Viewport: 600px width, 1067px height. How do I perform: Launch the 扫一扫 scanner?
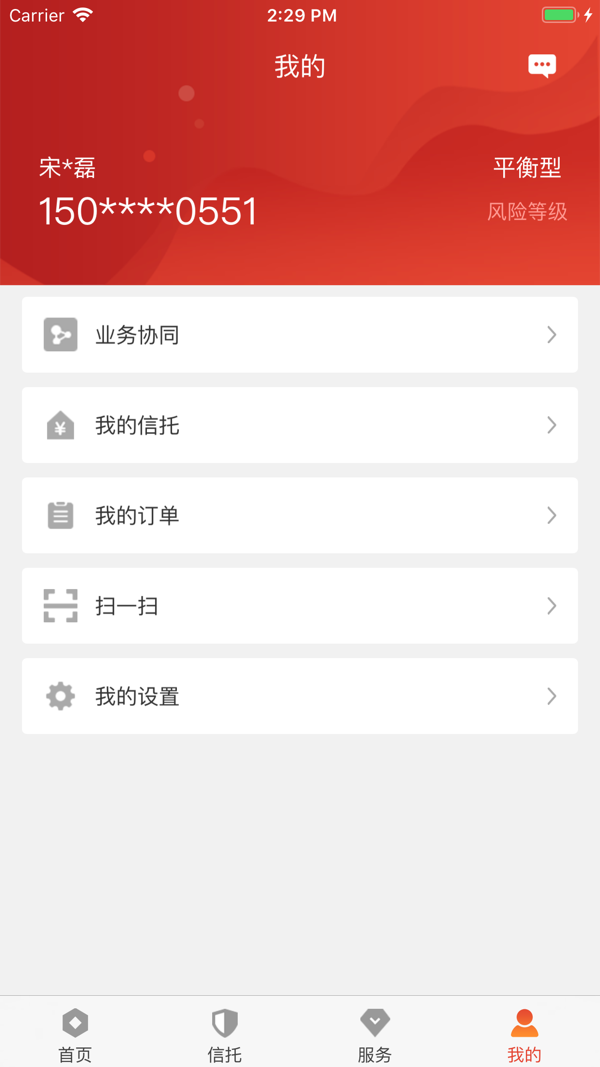tap(300, 606)
